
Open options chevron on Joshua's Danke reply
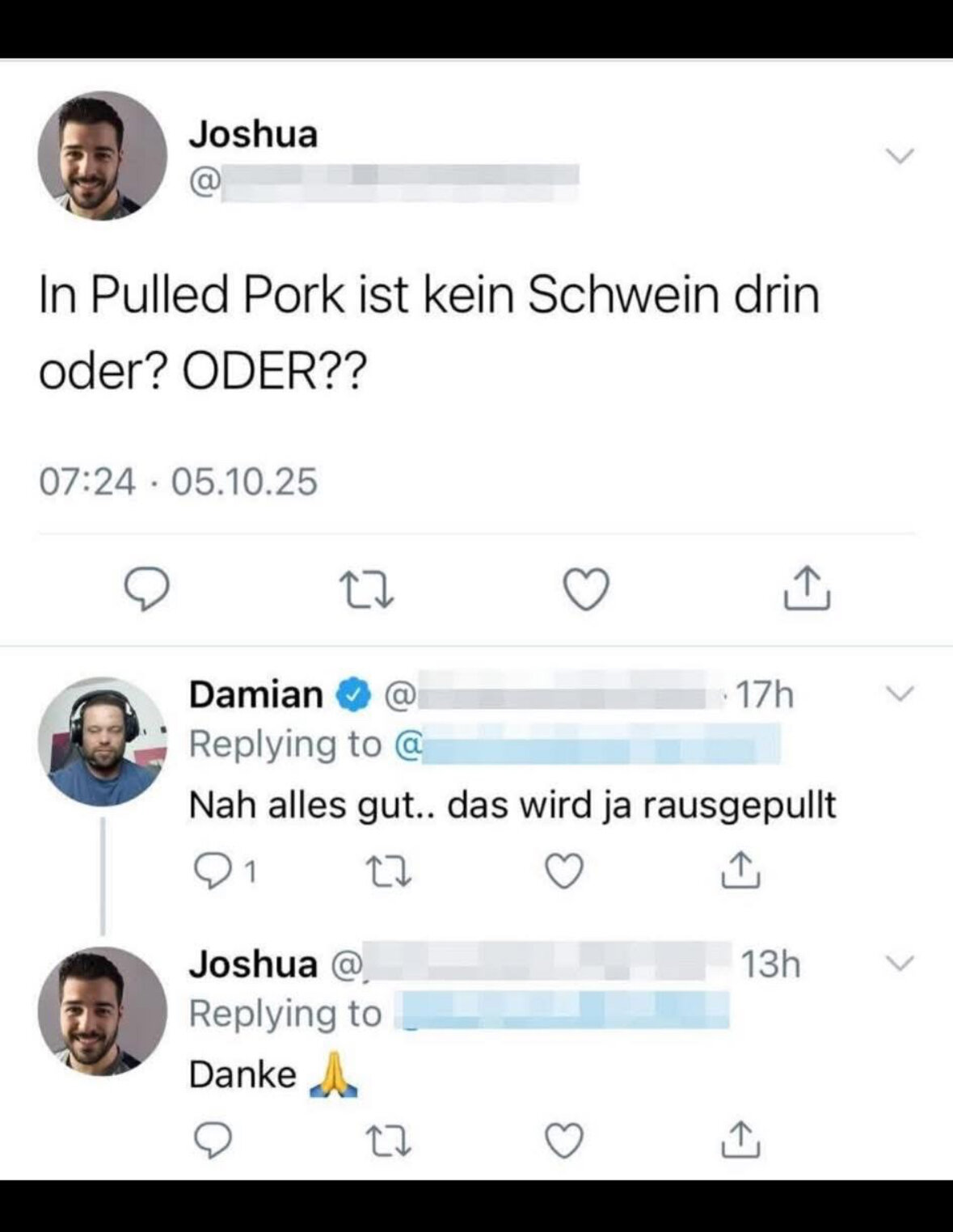tap(900, 963)
